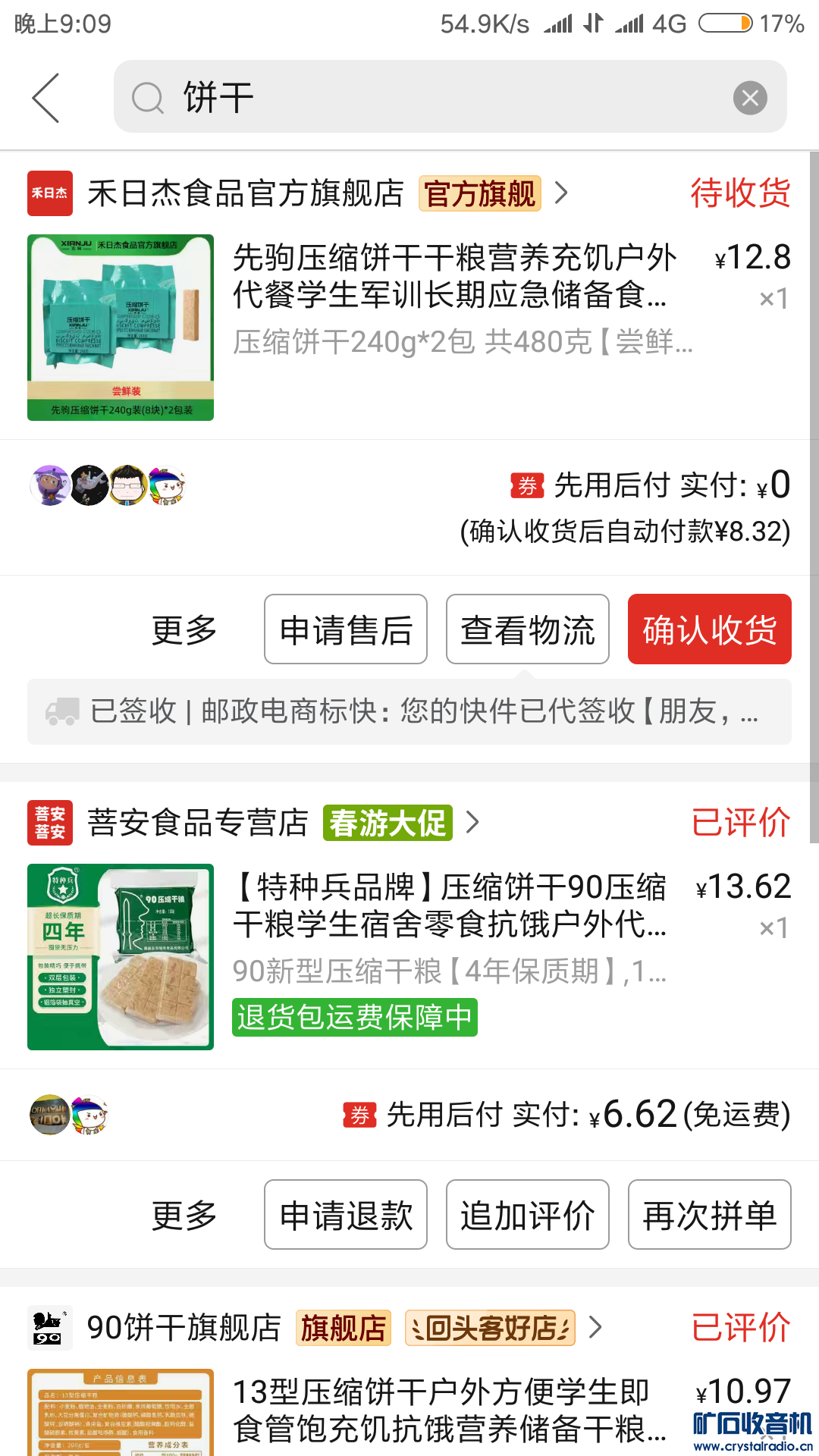Open the 禾日杰食品官方旗舰店 shop
819x1456 pixels.
click(245, 193)
